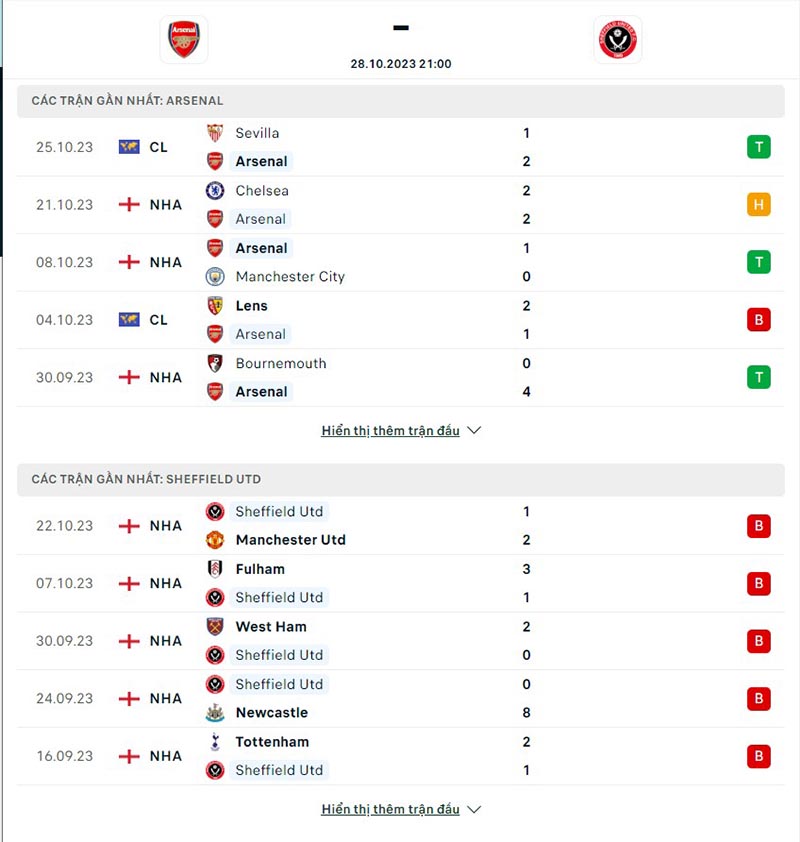This screenshot has height=842, width=800.
Task: Select the NHA flag icon beside 21.10.23
Action: pyautogui.click(x=128, y=204)
